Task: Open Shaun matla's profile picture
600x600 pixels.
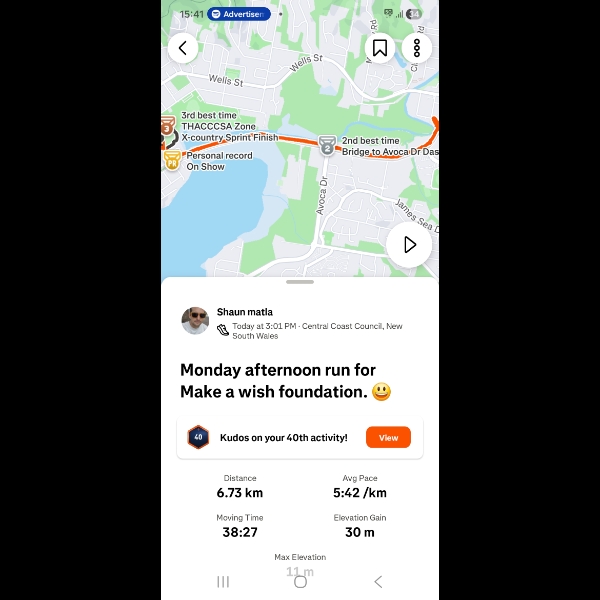Action: [195, 321]
